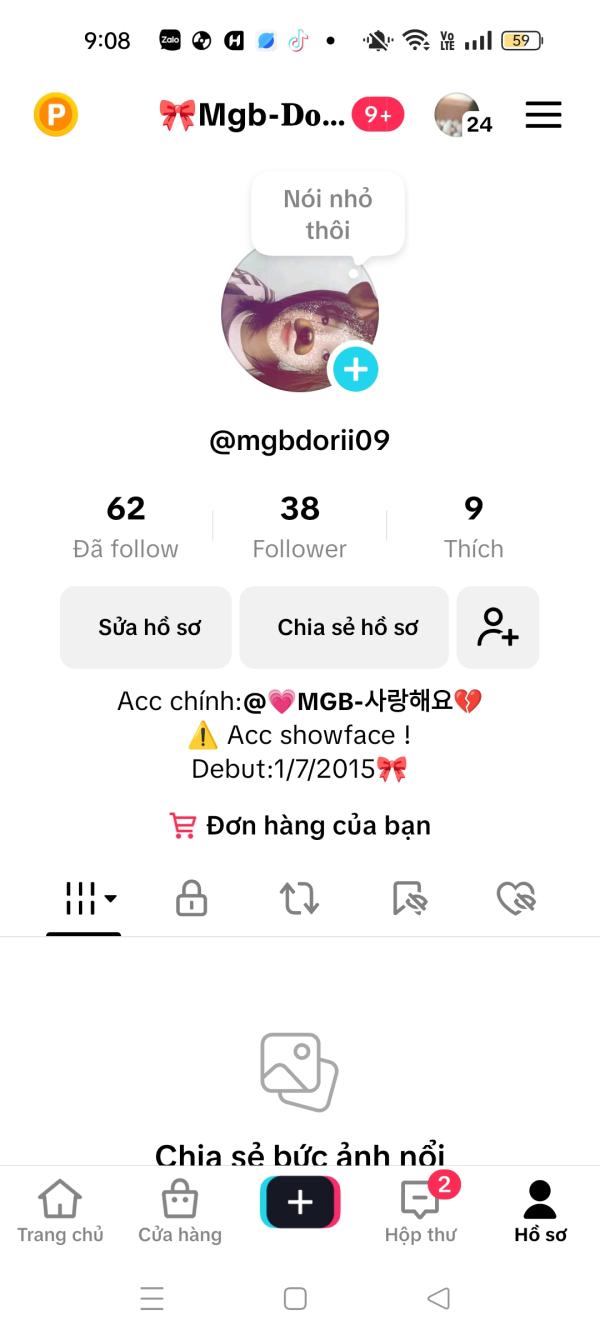Go to Trang chủ tab
This screenshot has height=1340, width=600.
(x=60, y=1212)
